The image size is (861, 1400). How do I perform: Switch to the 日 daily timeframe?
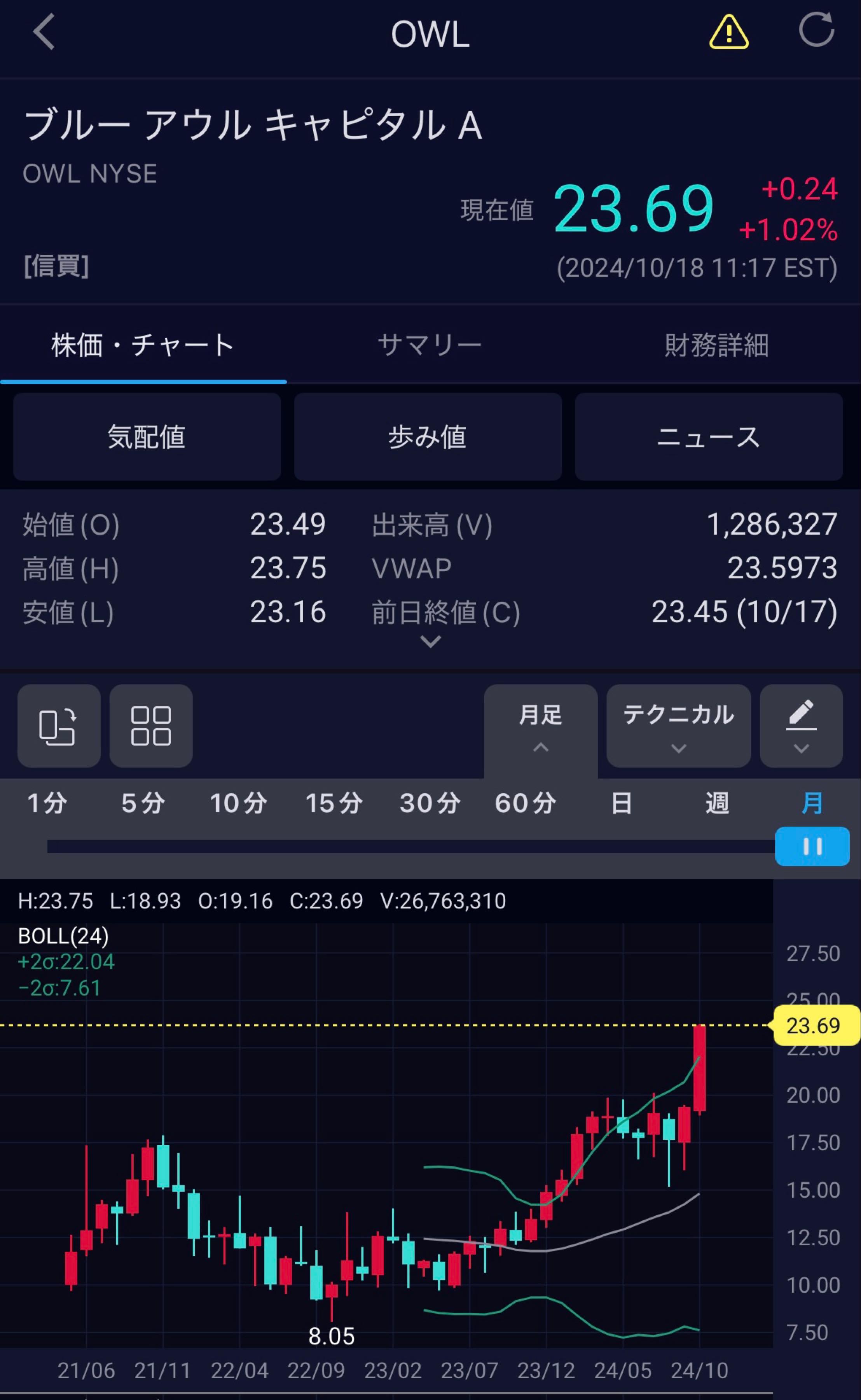click(620, 804)
